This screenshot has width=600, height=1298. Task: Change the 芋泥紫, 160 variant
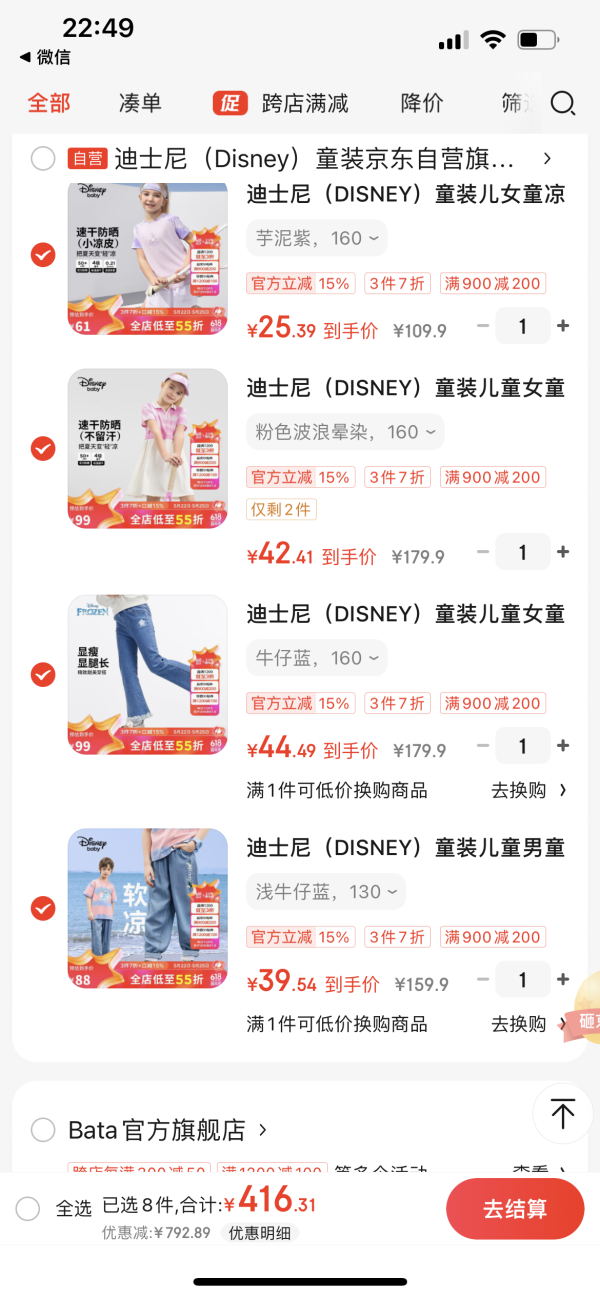[317, 238]
